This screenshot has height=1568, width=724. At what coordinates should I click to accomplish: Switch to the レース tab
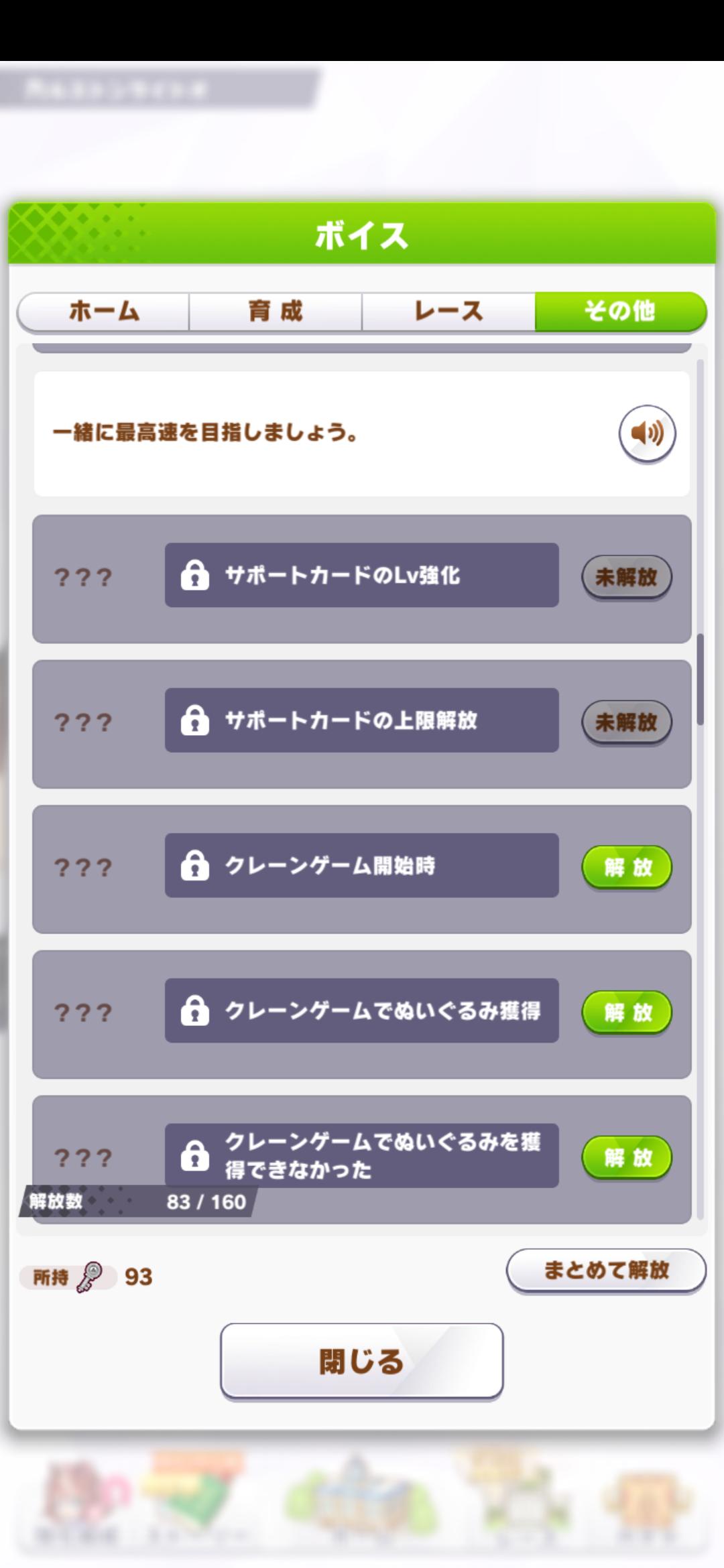coord(448,311)
